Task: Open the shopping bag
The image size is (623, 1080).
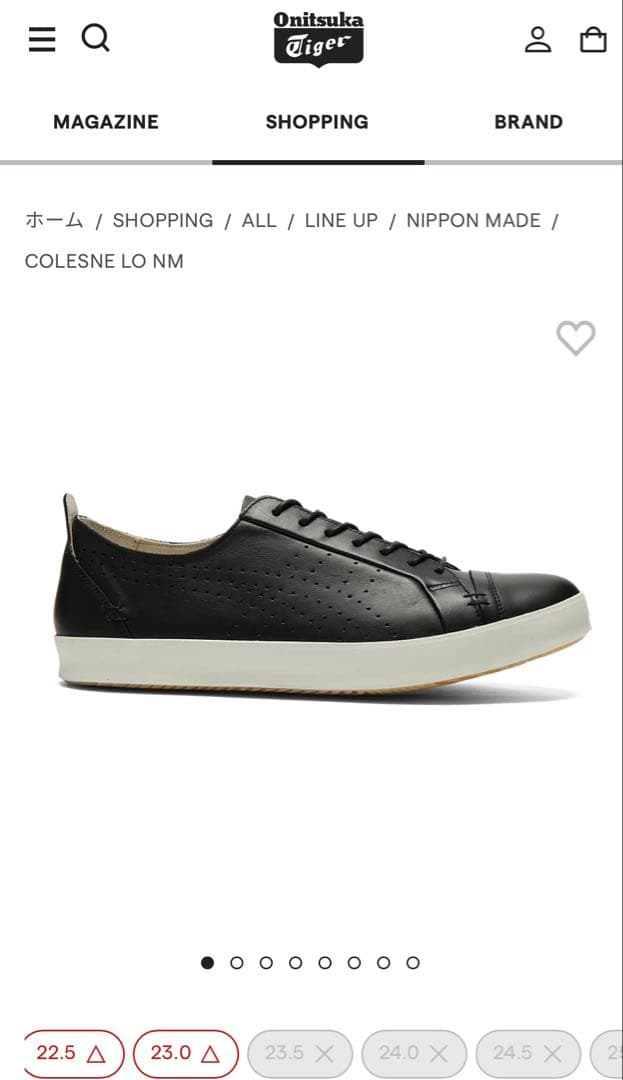Action: [x=593, y=39]
